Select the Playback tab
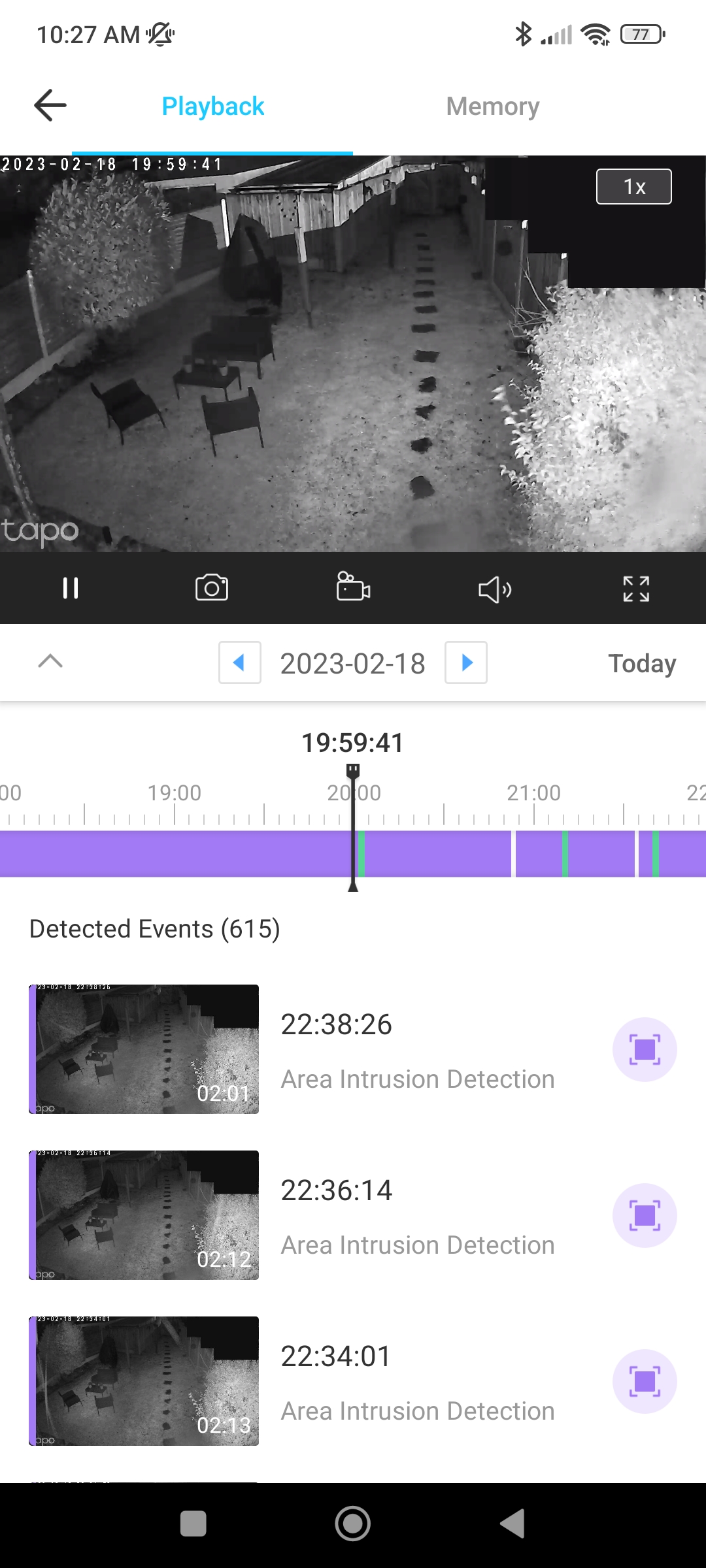Image resolution: width=706 pixels, height=1568 pixels. (212, 106)
